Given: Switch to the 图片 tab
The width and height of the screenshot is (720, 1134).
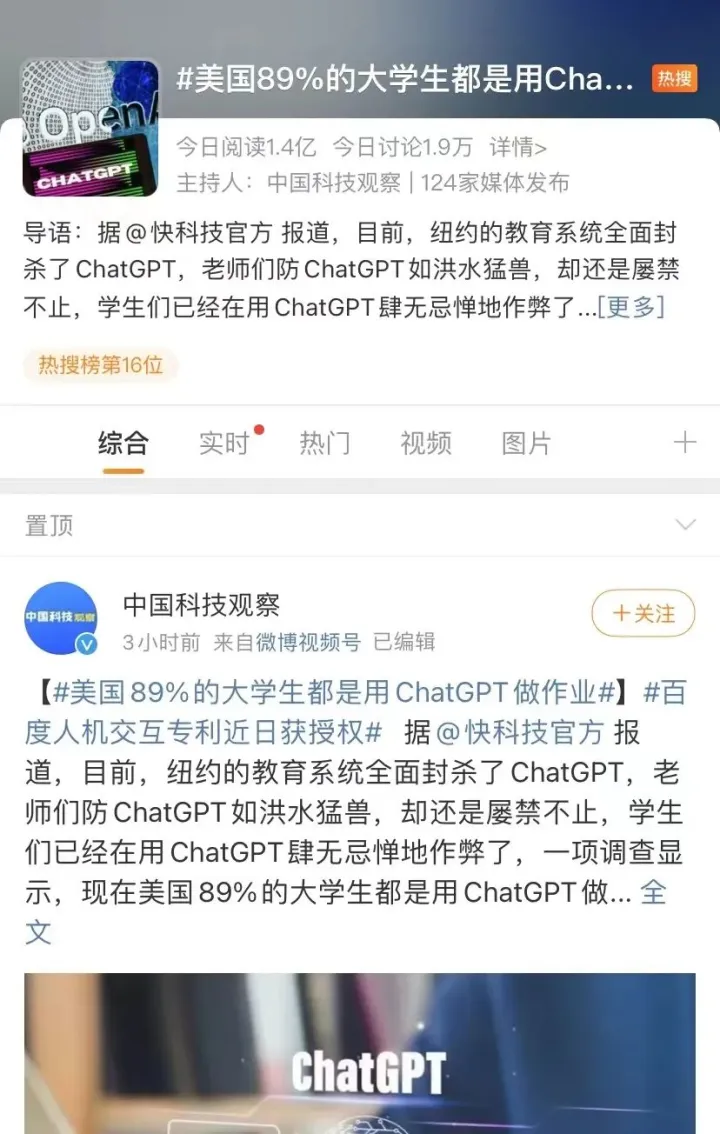Looking at the screenshot, I should [526, 443].
